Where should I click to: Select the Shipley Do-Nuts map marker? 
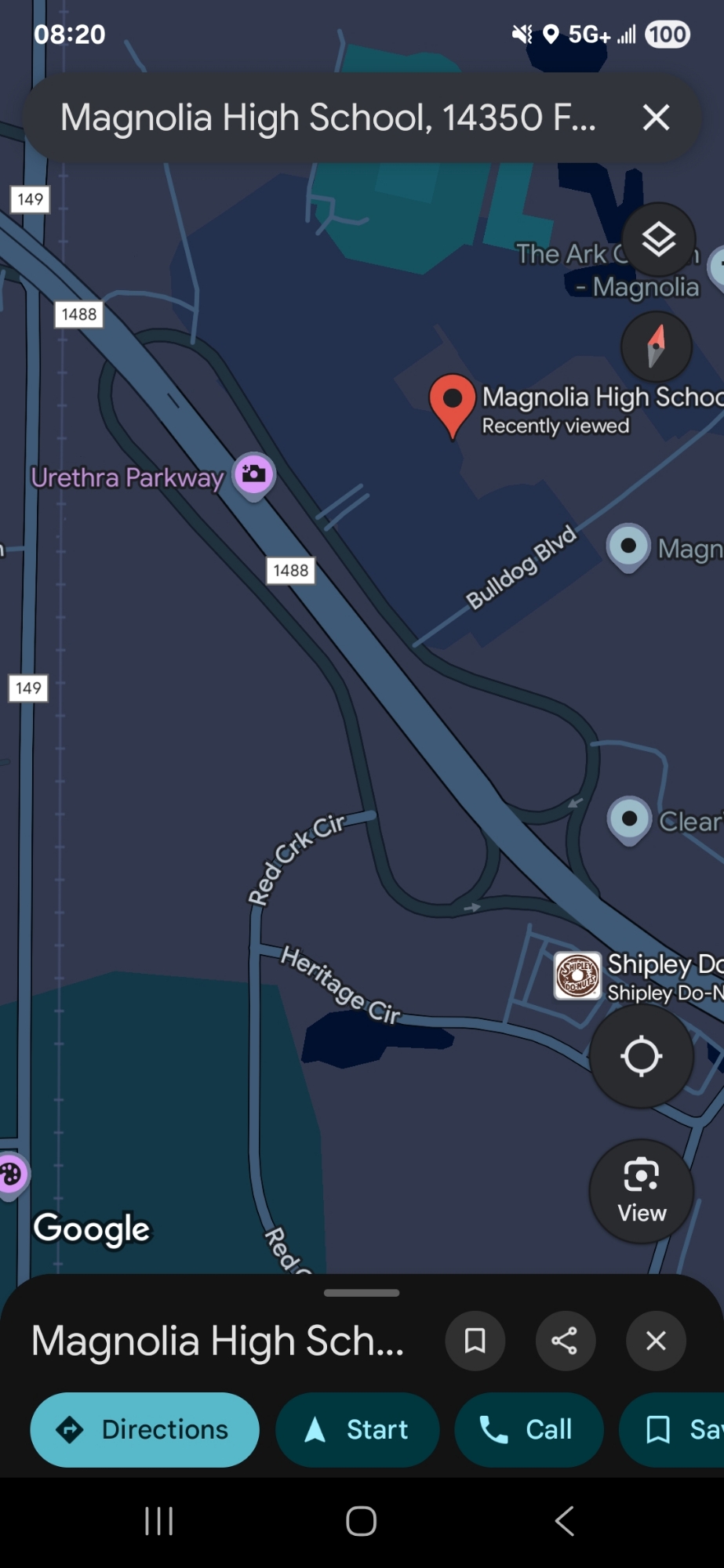pyautogui.click(x=577, y=976)
